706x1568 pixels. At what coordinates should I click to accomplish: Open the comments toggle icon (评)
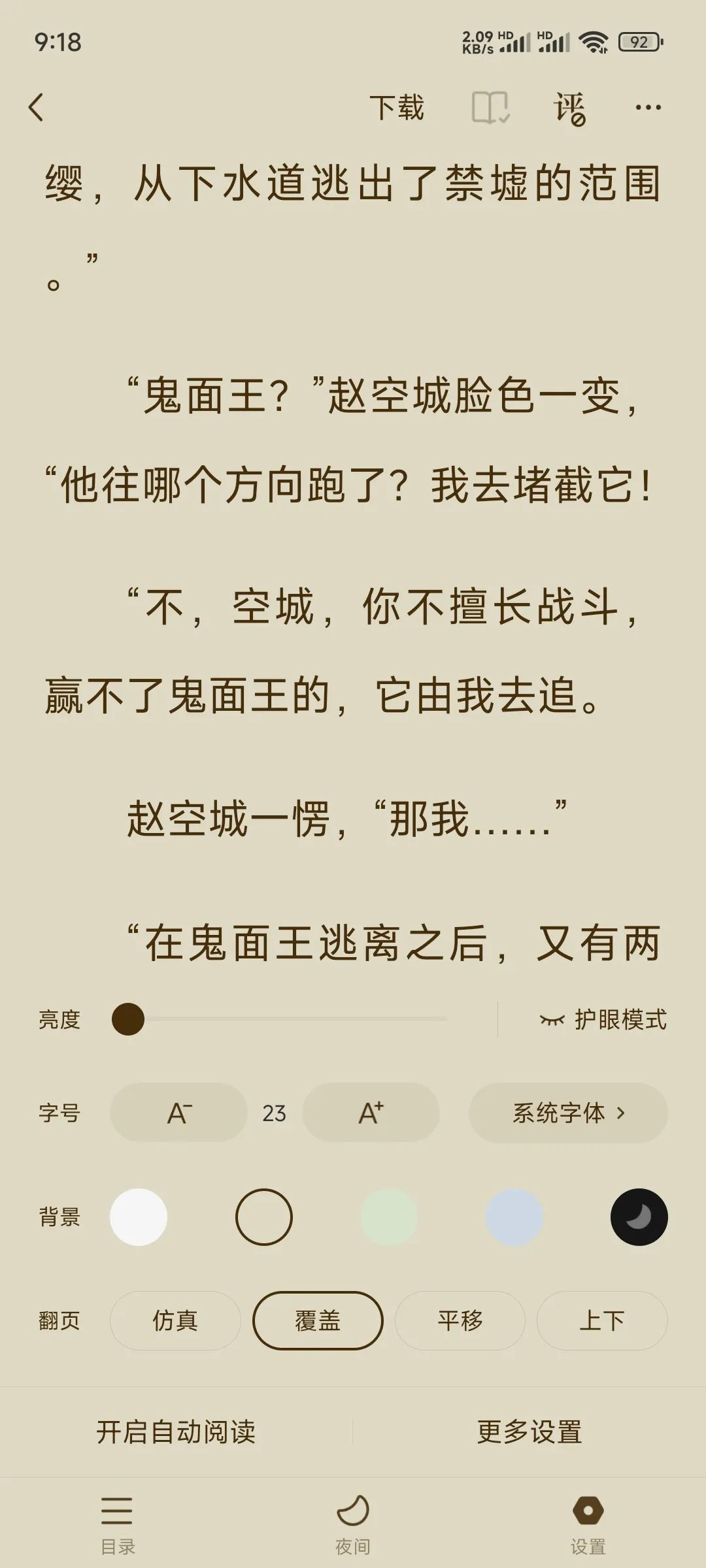tap(569, 108)
